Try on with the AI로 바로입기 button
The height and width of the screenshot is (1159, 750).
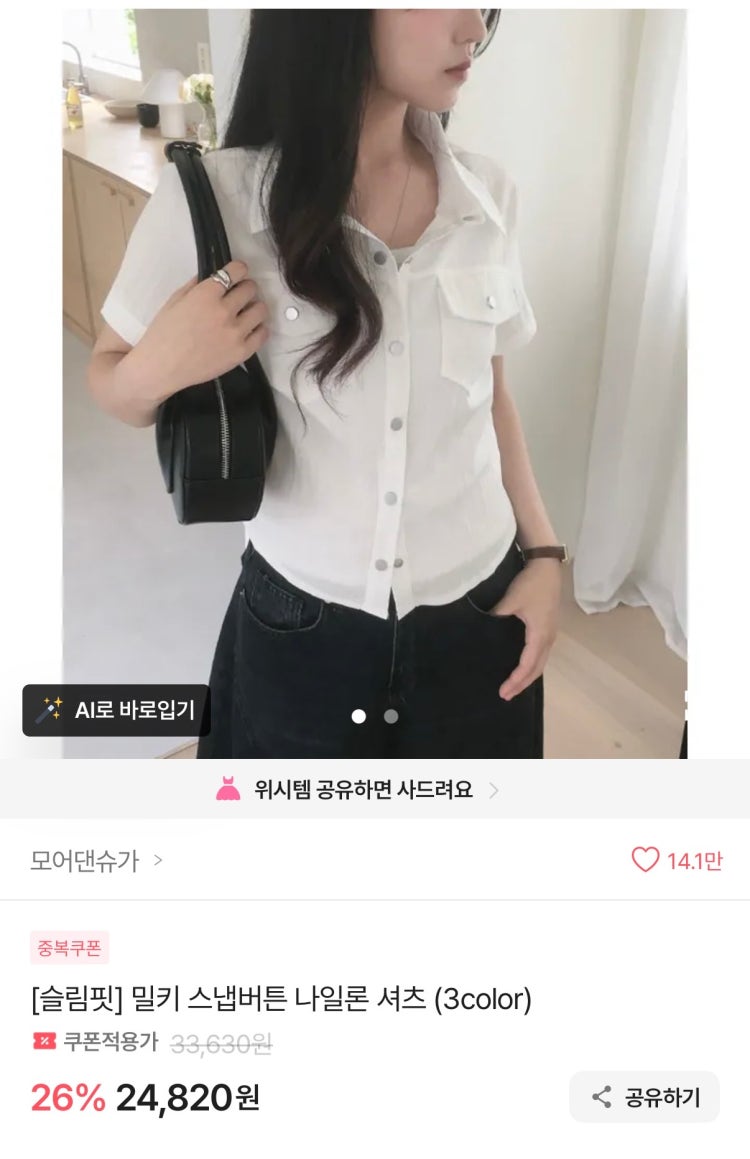coord(116,710)
